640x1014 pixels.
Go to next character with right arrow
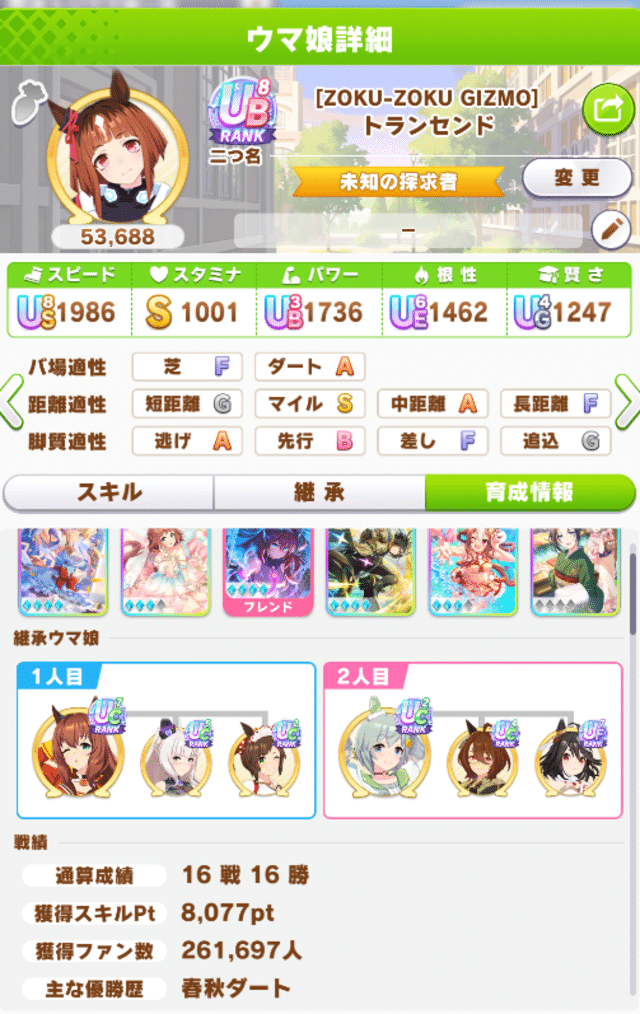point(627,402)
